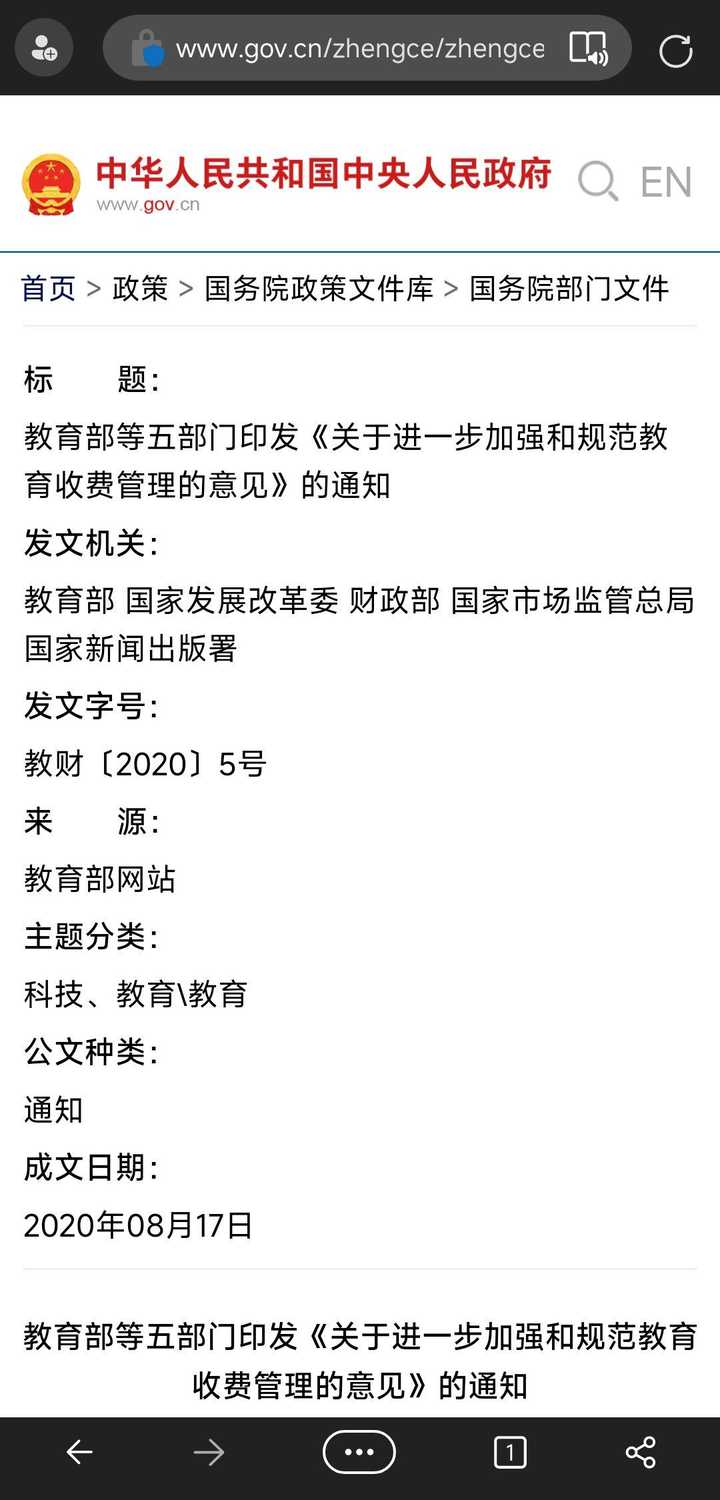
Task: Open the tabs switcher
Action: point(510,1452)
